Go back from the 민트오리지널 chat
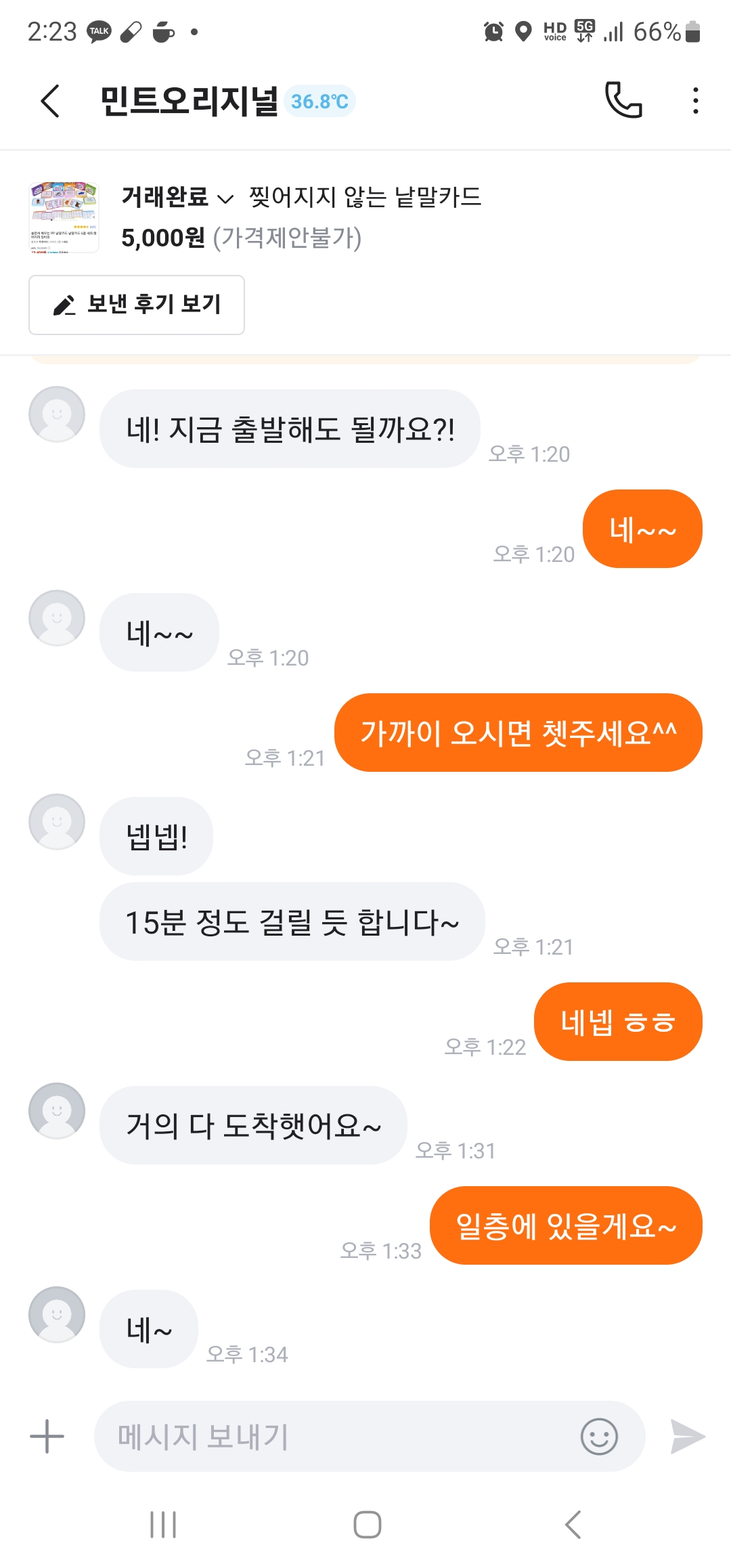Viewport: 731px width, 1568px height. (51, 101)
